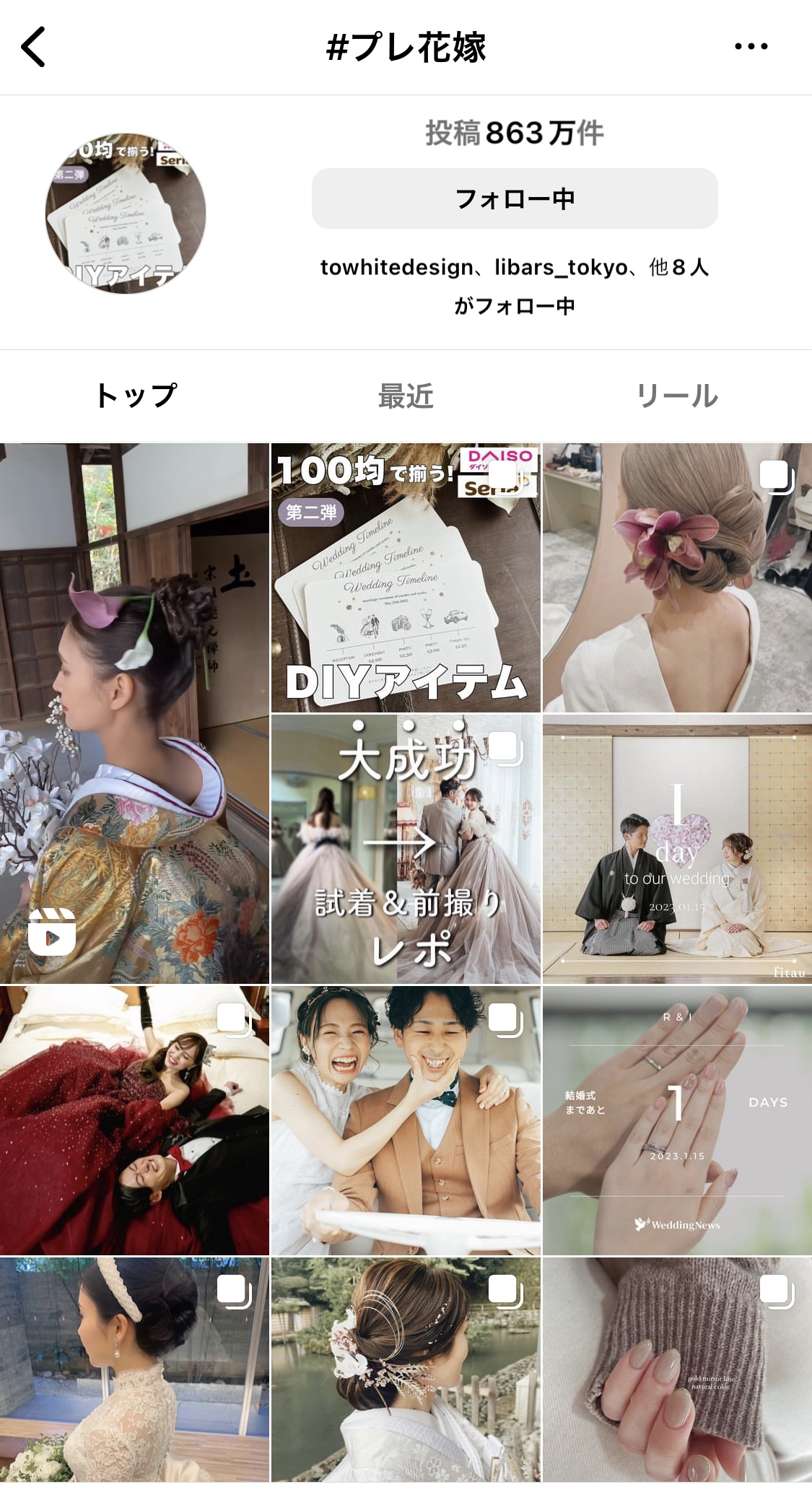Open the 100均 DIYアイテム post

pyautogui.click(x=406, y=577)
